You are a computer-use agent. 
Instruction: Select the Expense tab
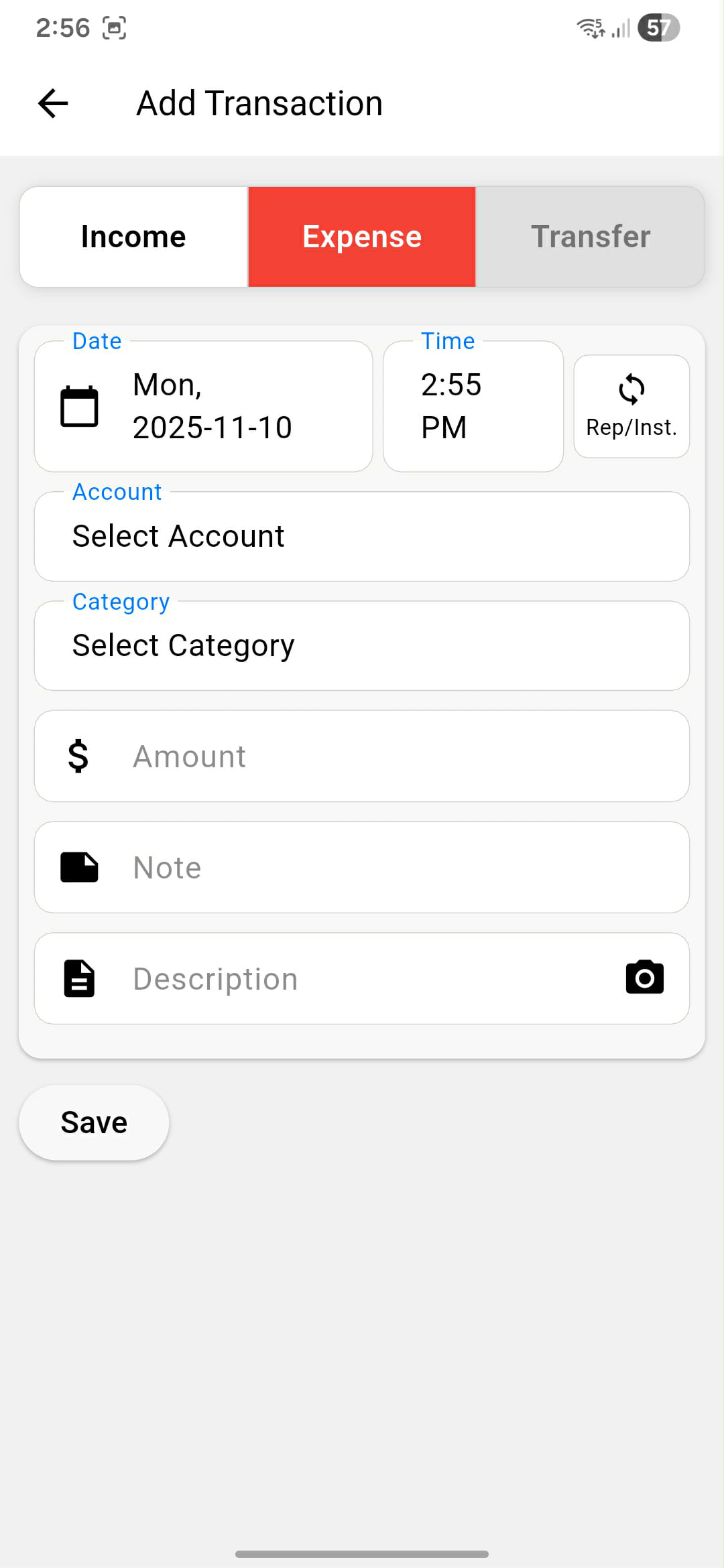tap(361, 236)
